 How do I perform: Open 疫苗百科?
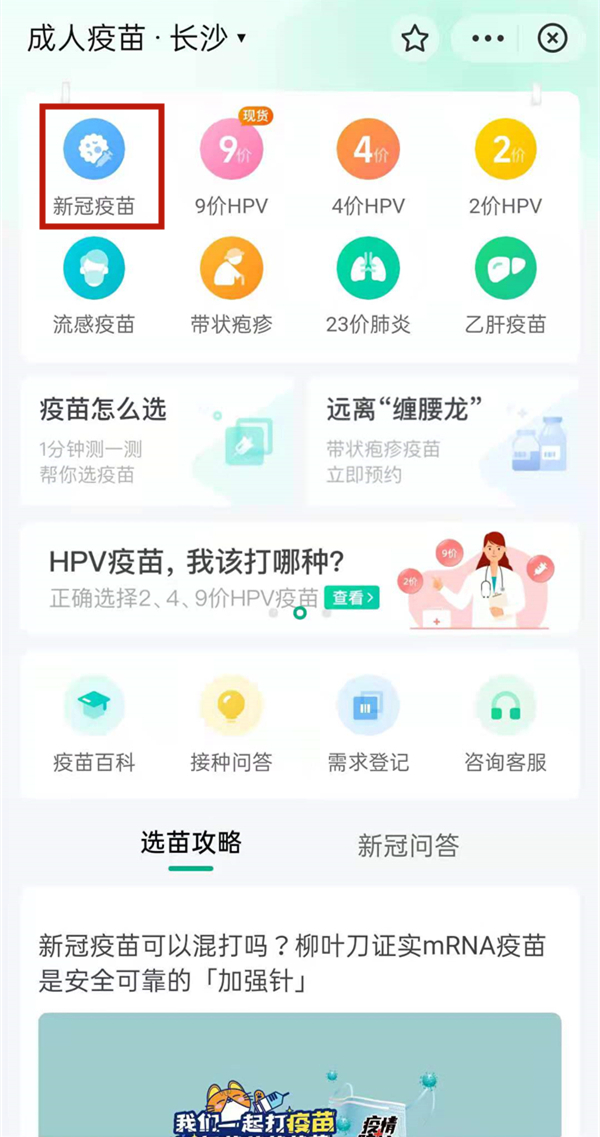[94, 723]
